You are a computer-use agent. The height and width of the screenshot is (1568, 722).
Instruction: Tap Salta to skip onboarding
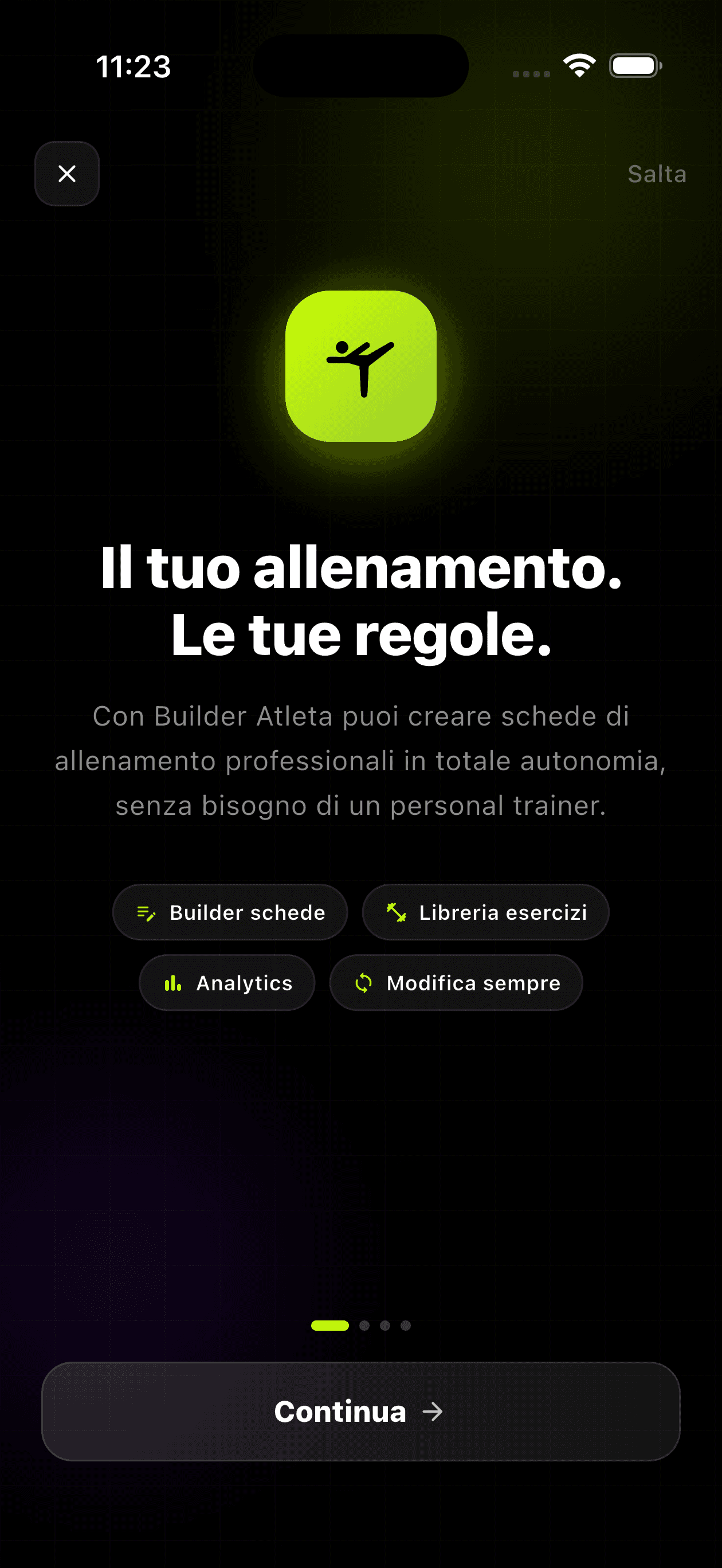click(x=657, y=174)
